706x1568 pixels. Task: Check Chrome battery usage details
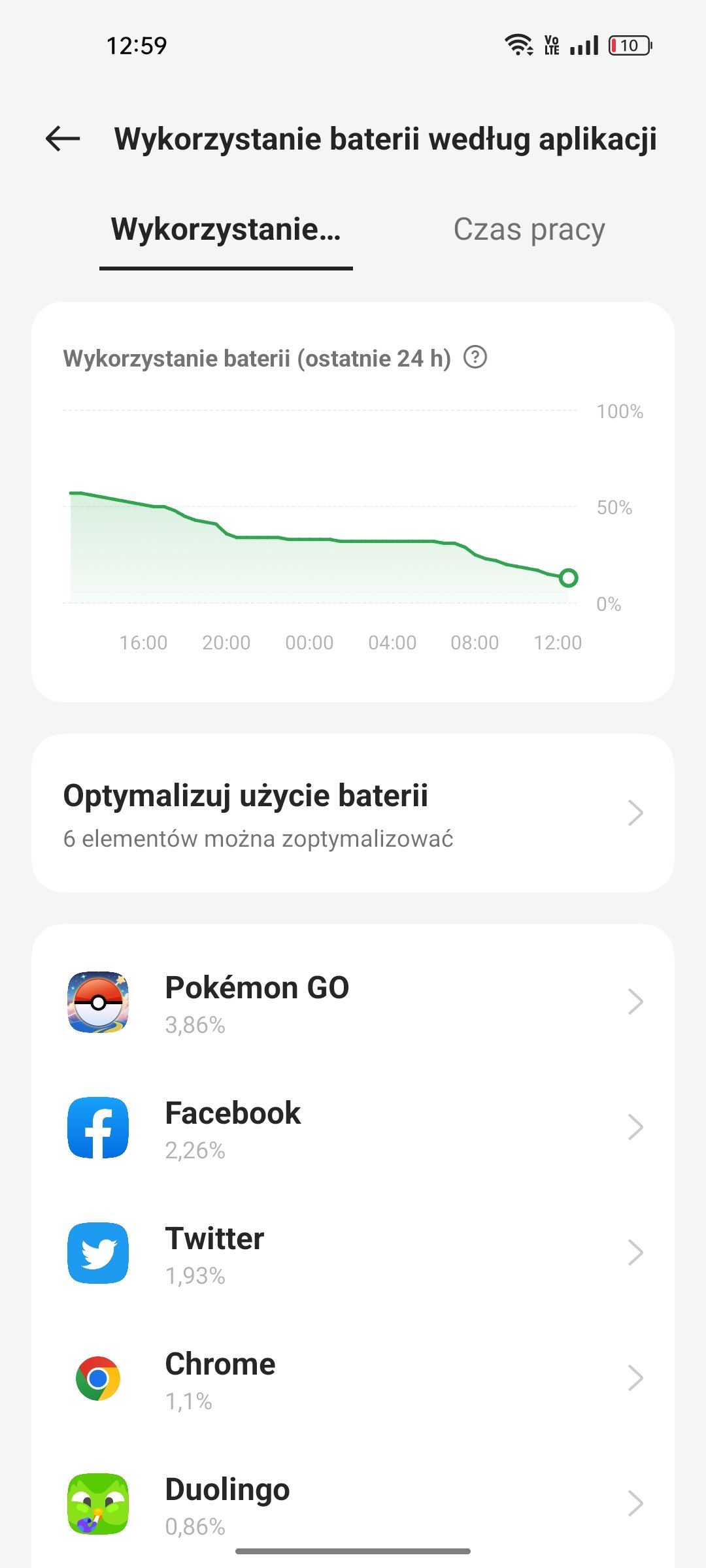[x=353, y=1379]
